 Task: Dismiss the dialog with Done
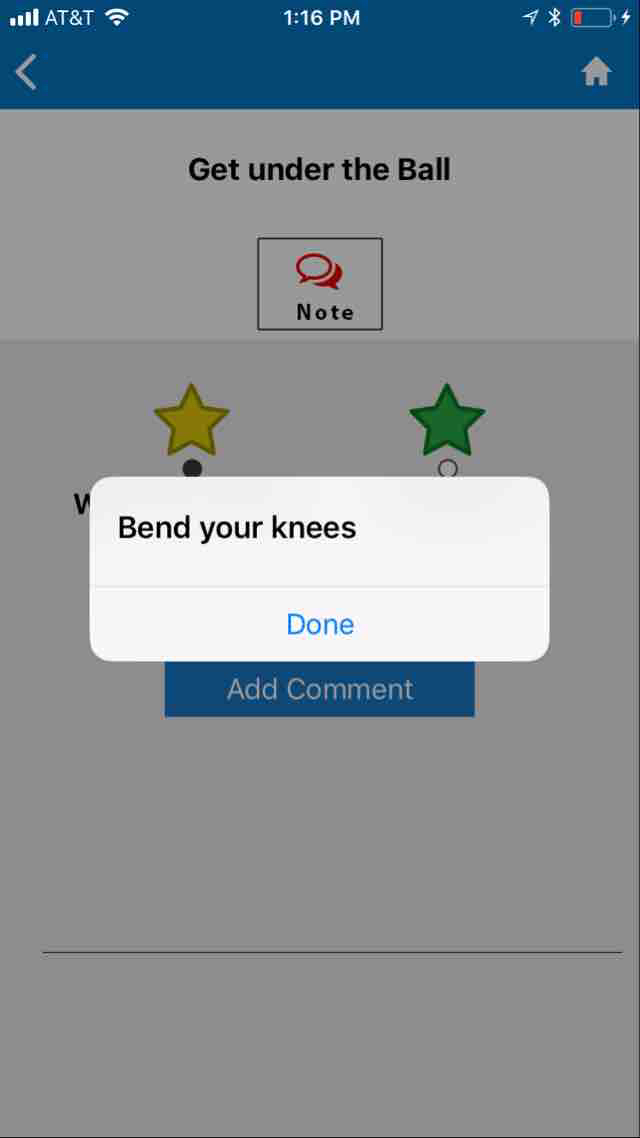pos(320,624)
